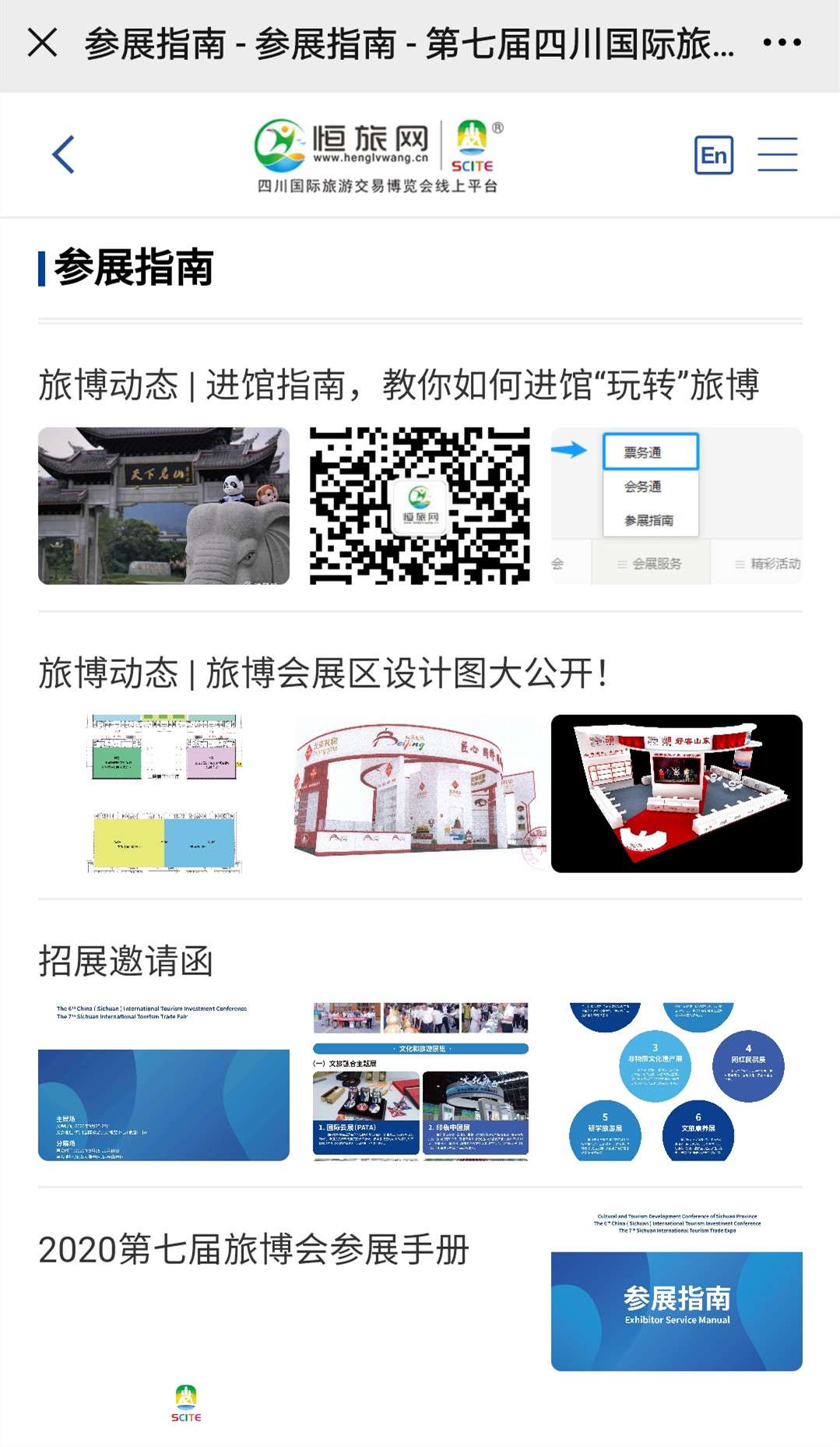
Task: Close the in-app browser page
Action: click(x=42, y=43)
